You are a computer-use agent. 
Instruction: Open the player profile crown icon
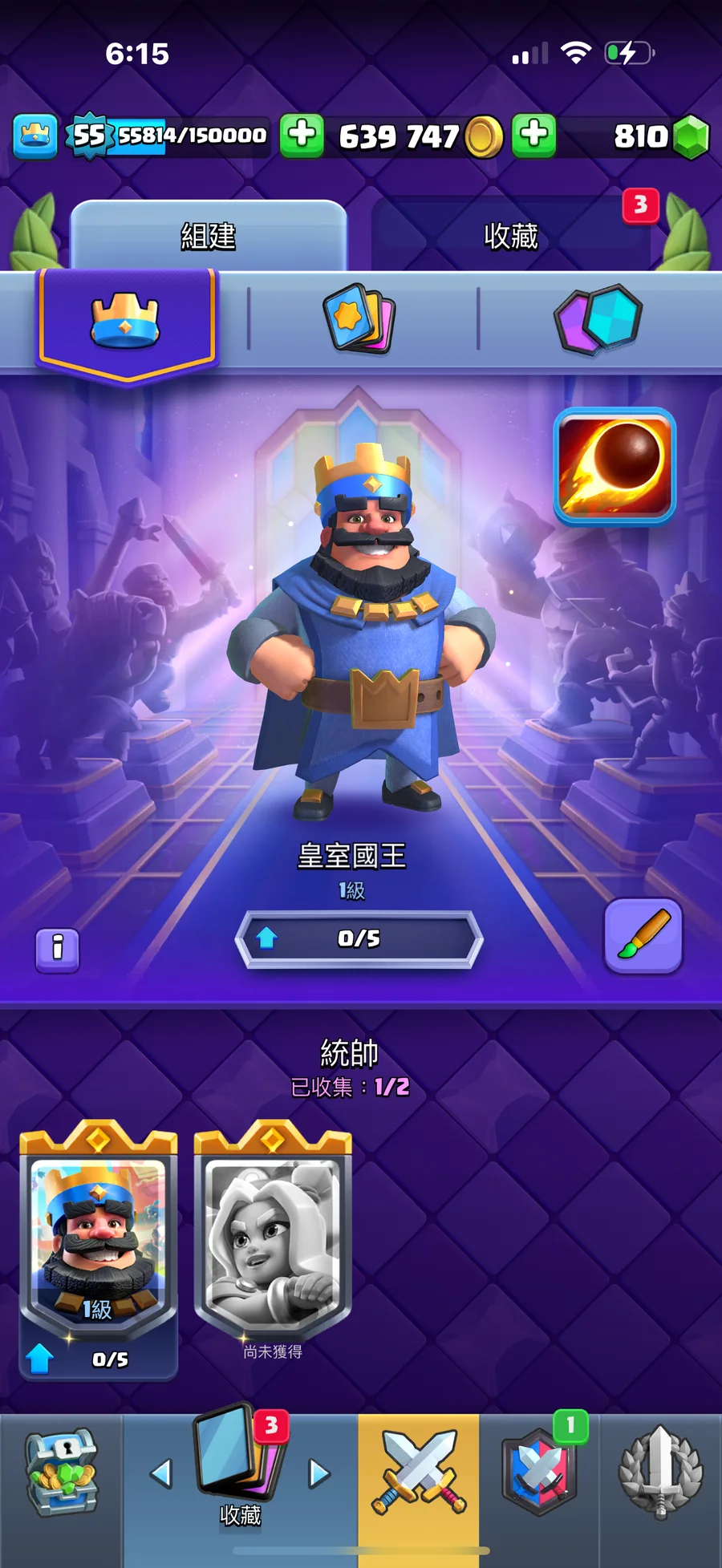(35, 136)
